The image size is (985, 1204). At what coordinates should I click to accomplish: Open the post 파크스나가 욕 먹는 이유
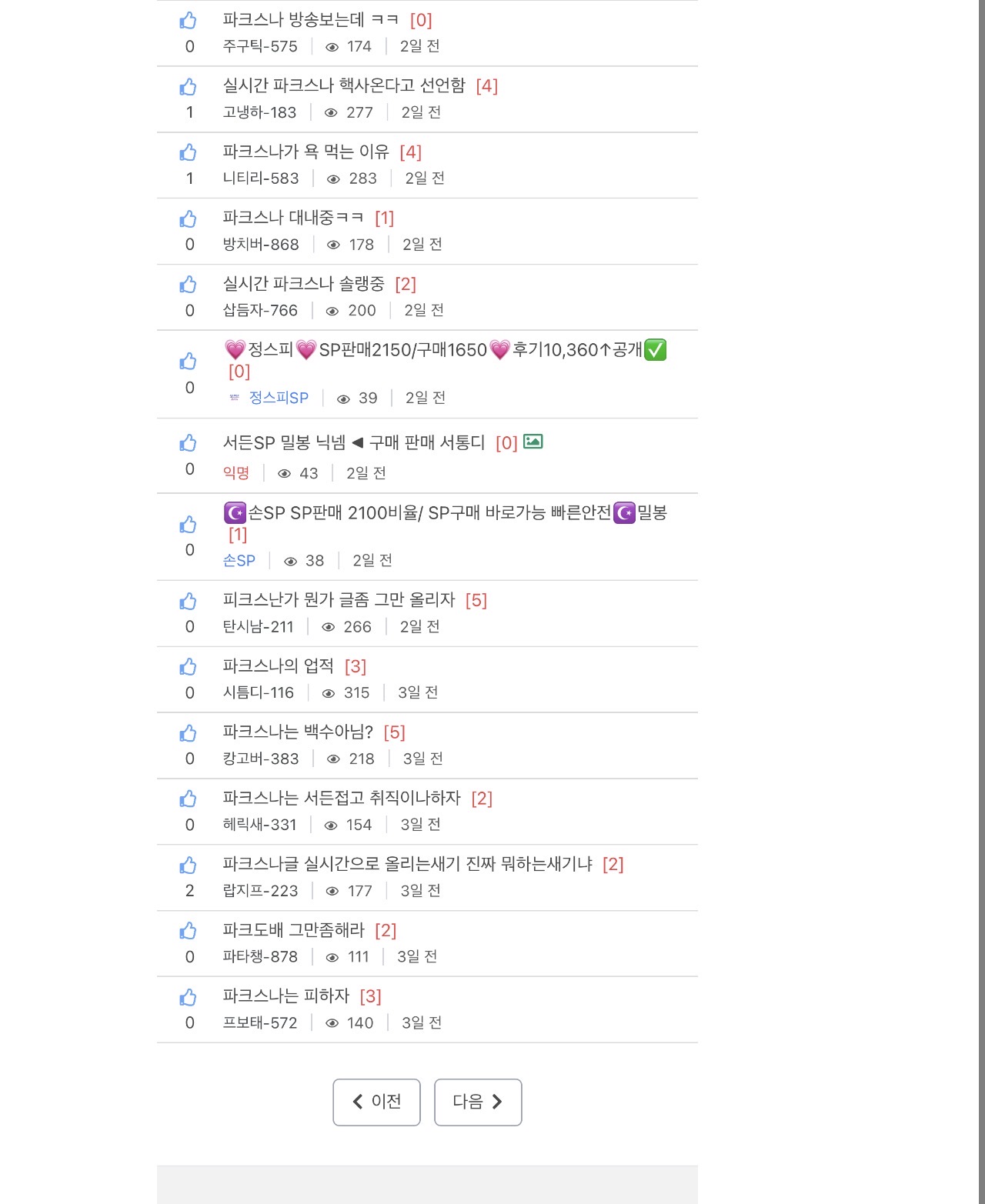[x=306, y=152]
